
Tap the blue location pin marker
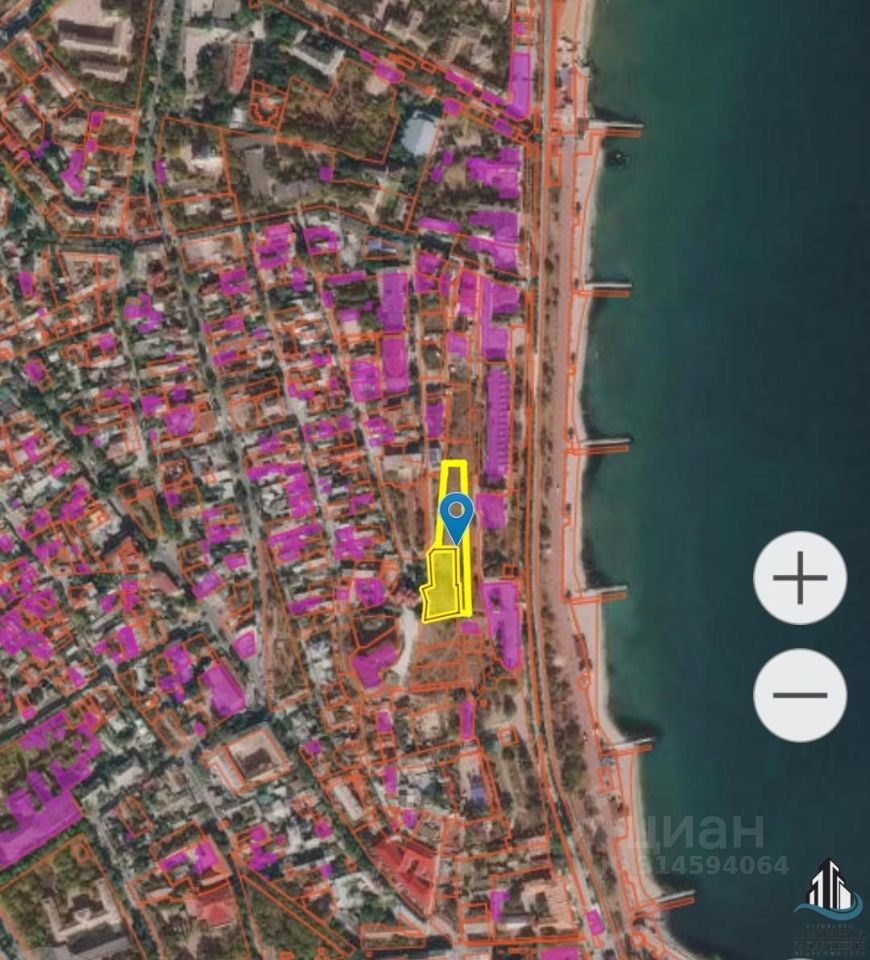pos(456,513)
